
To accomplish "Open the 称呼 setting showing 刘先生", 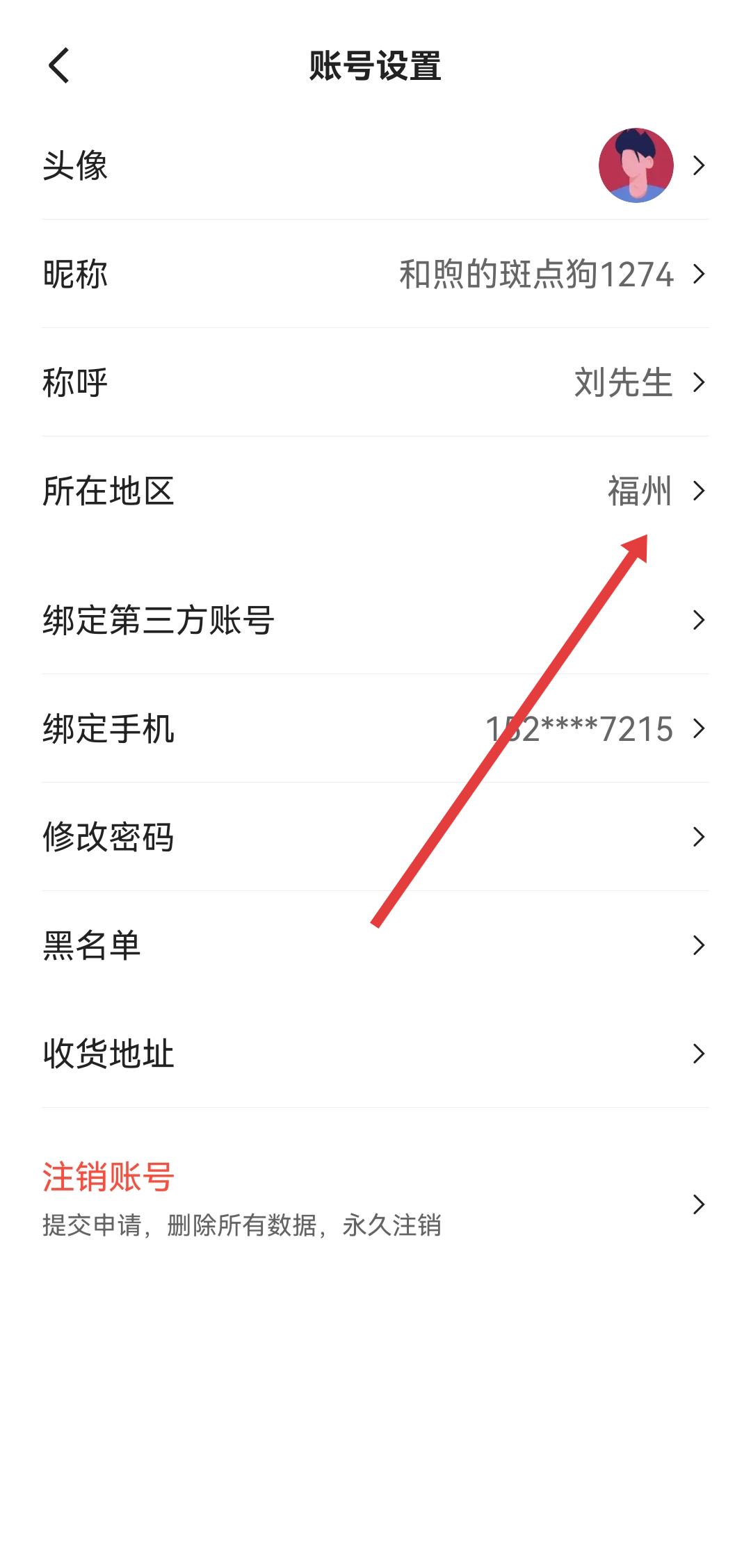I will [375, 382].
